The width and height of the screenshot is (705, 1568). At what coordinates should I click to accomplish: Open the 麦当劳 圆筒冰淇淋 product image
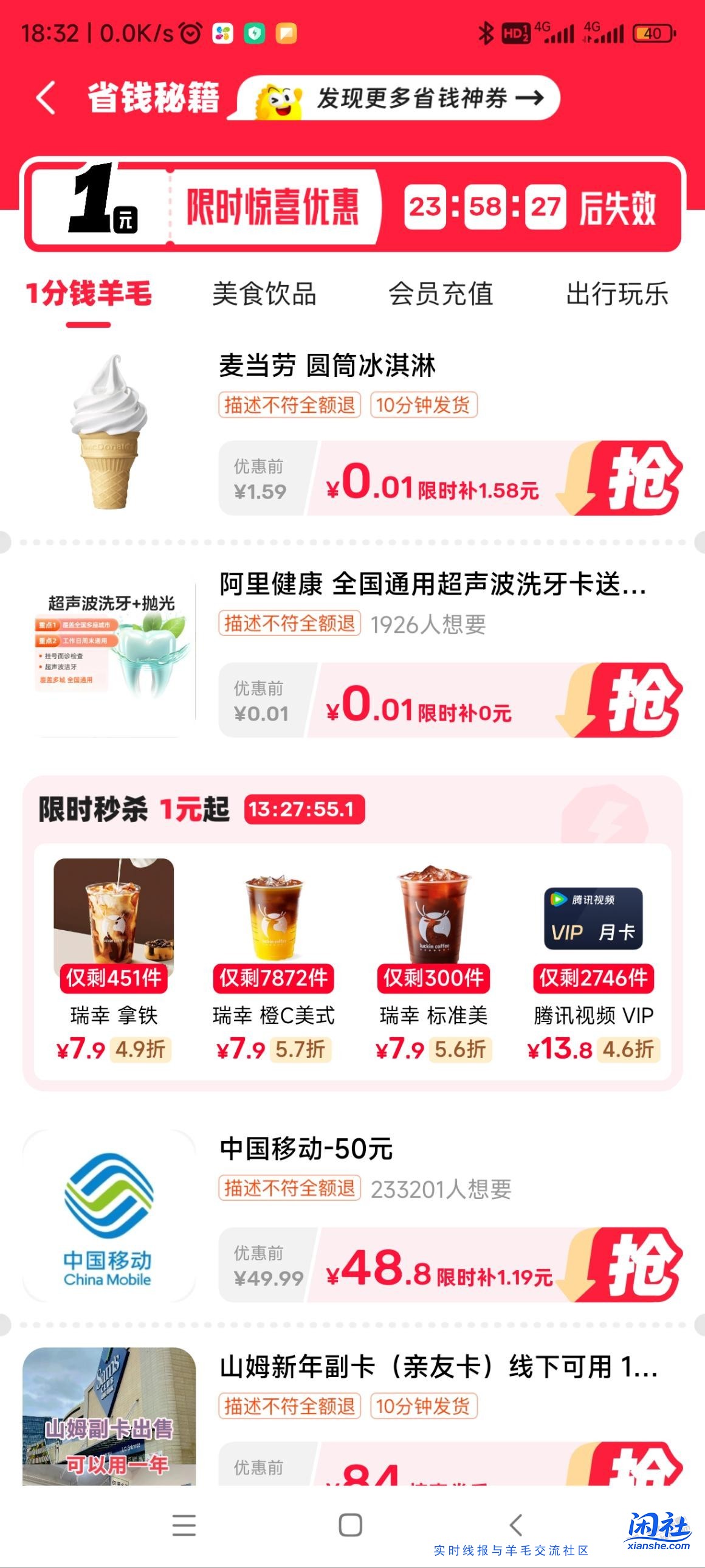point(109,432)
